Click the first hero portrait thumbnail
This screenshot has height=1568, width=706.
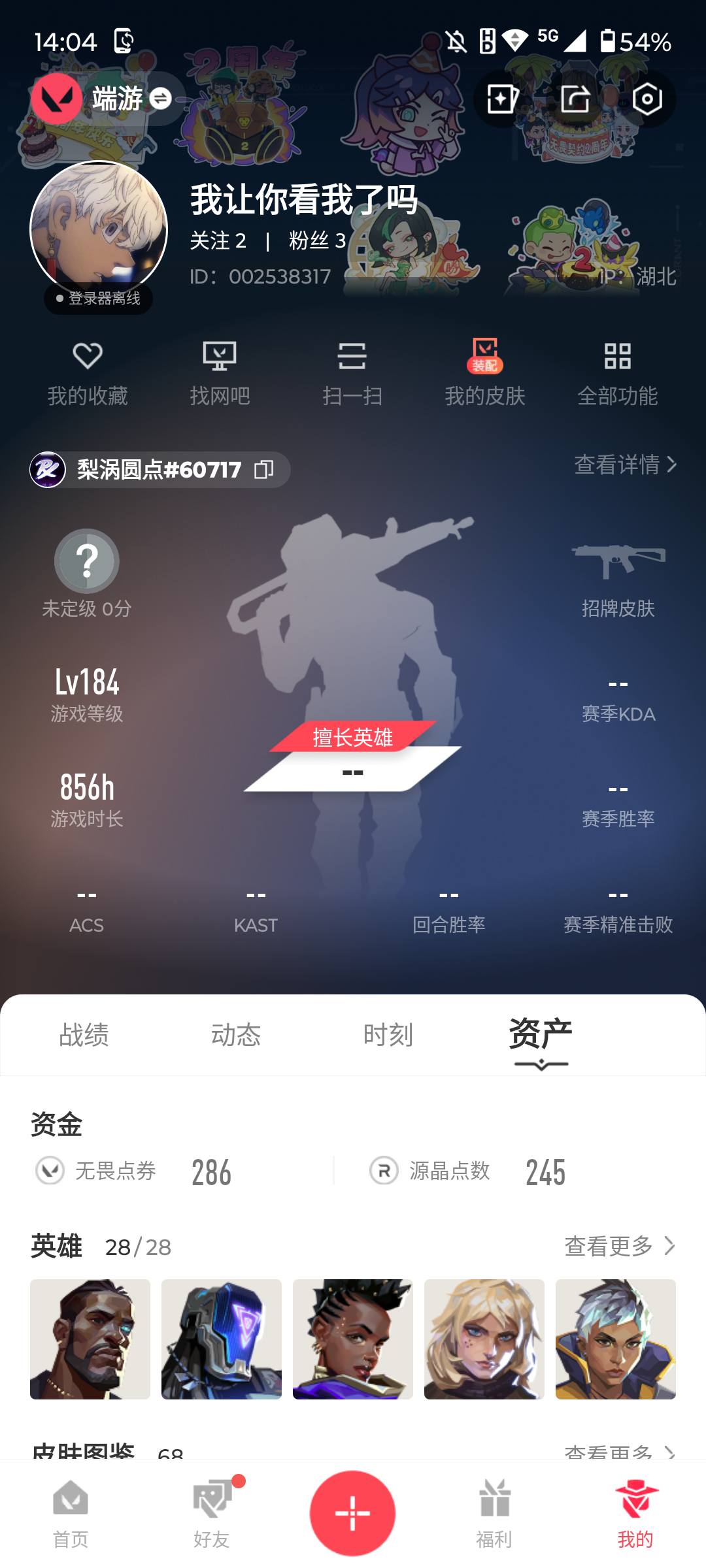[90, 1343]
